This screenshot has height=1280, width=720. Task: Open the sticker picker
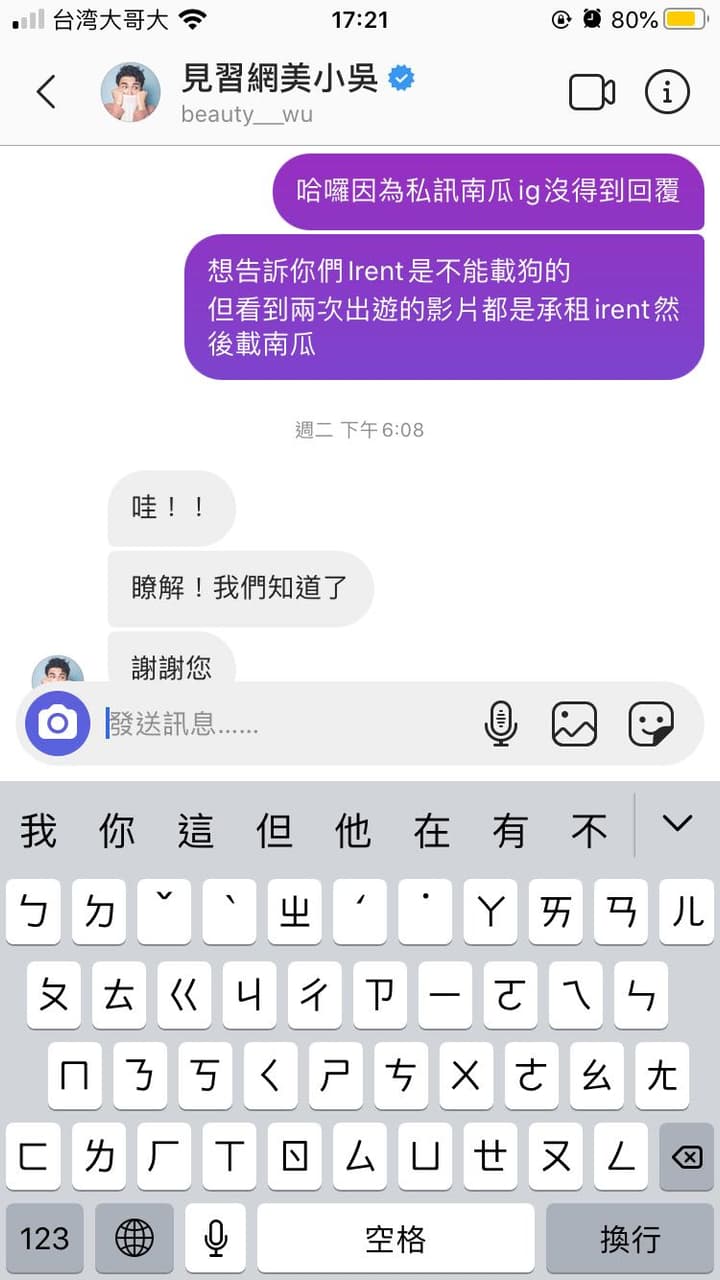point(651,723)
